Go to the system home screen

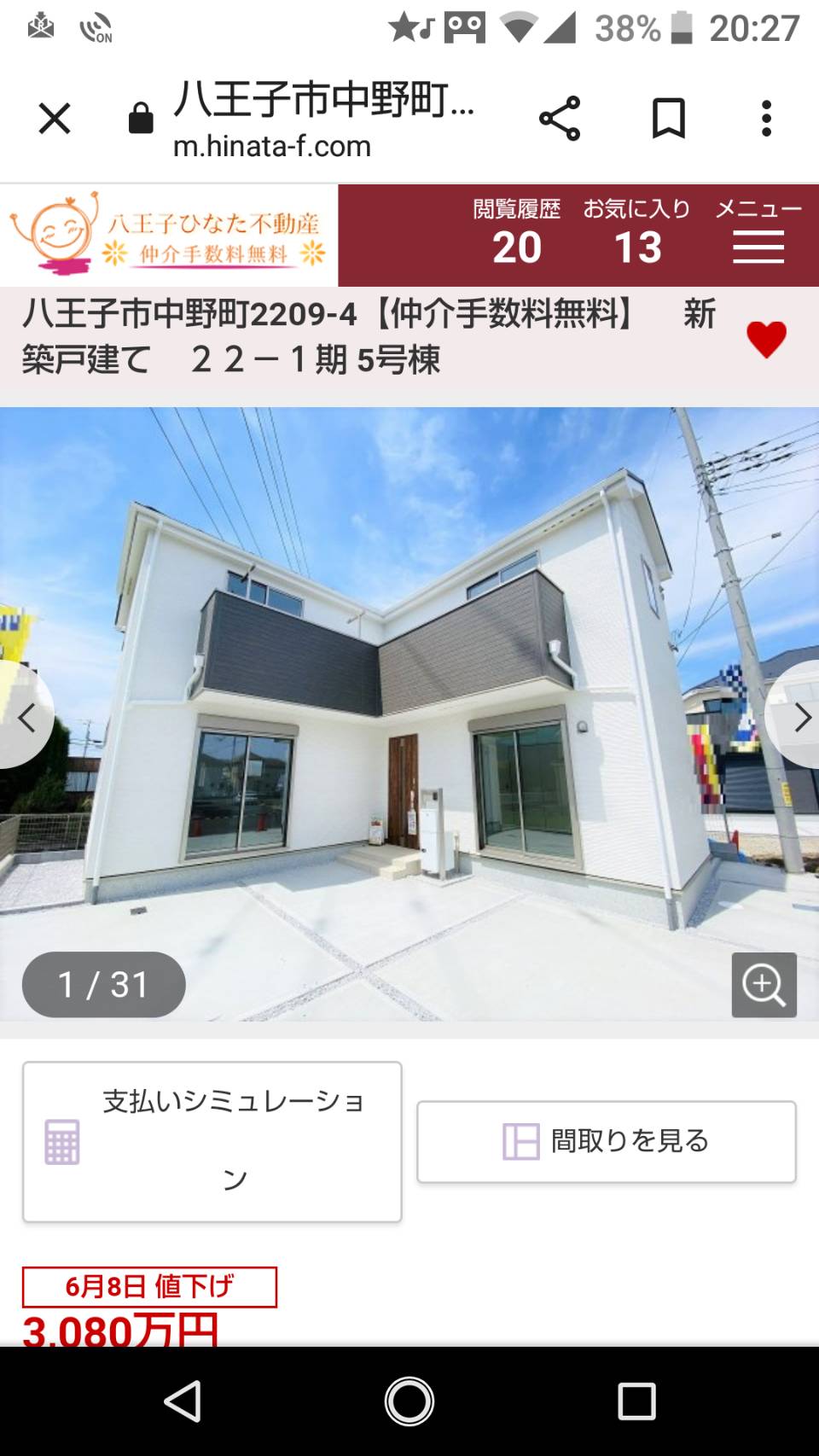click(409, 1401)
